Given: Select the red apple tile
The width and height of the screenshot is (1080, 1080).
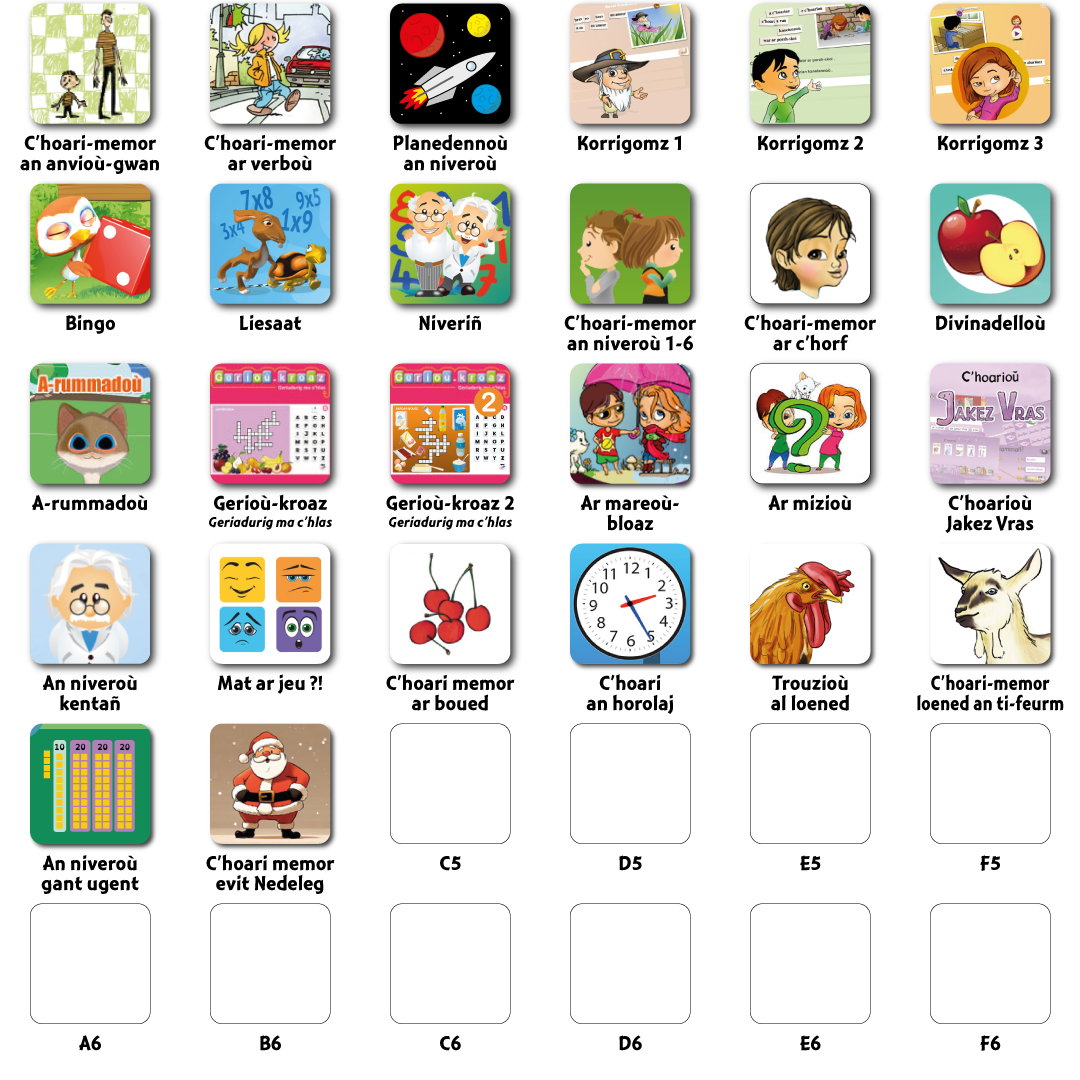Looking at the screenshot, I should pos(990,243).
